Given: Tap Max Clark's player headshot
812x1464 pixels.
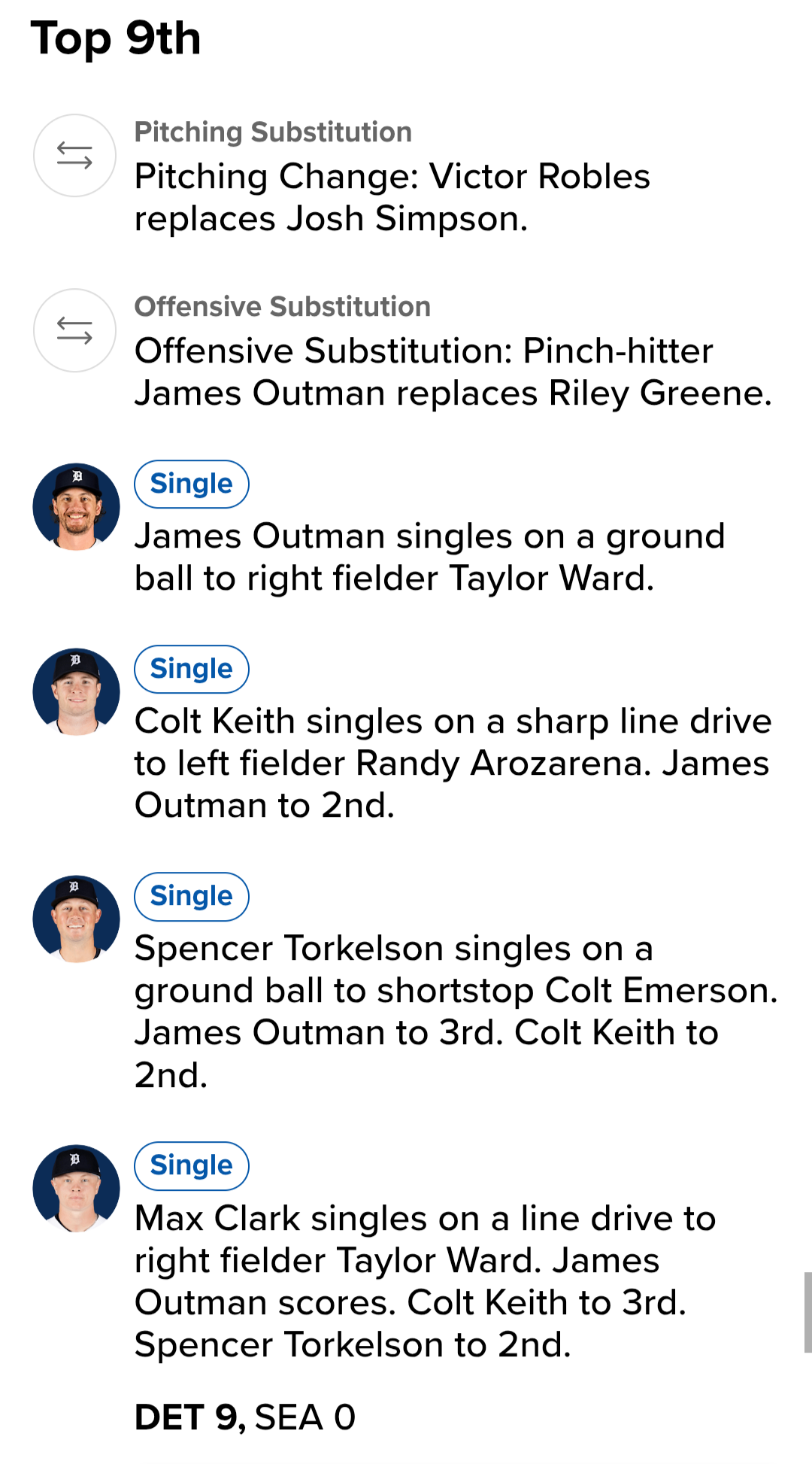Looking at the screenshot, I should 76,1188.
